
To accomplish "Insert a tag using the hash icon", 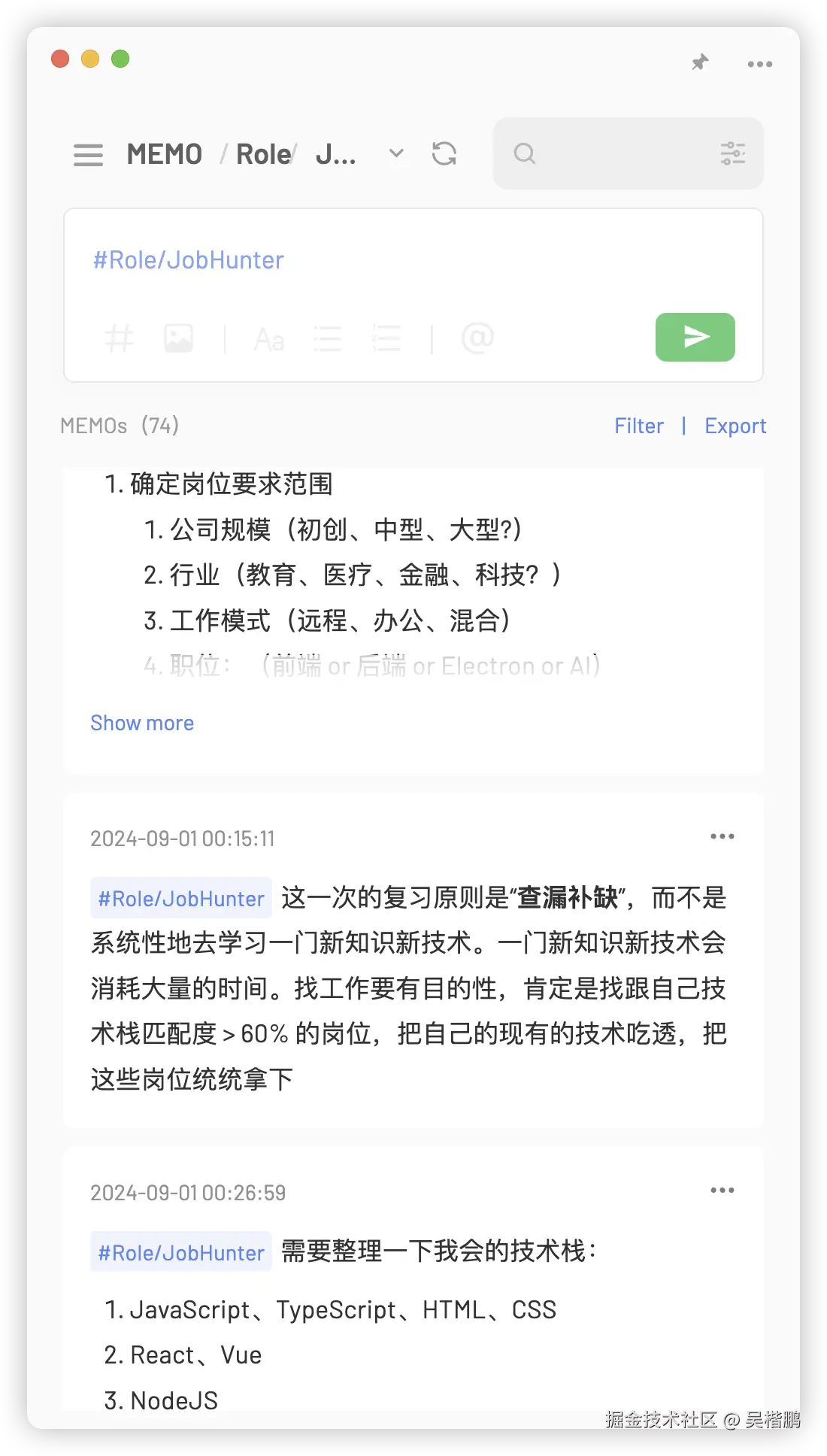I will (119, 338).
